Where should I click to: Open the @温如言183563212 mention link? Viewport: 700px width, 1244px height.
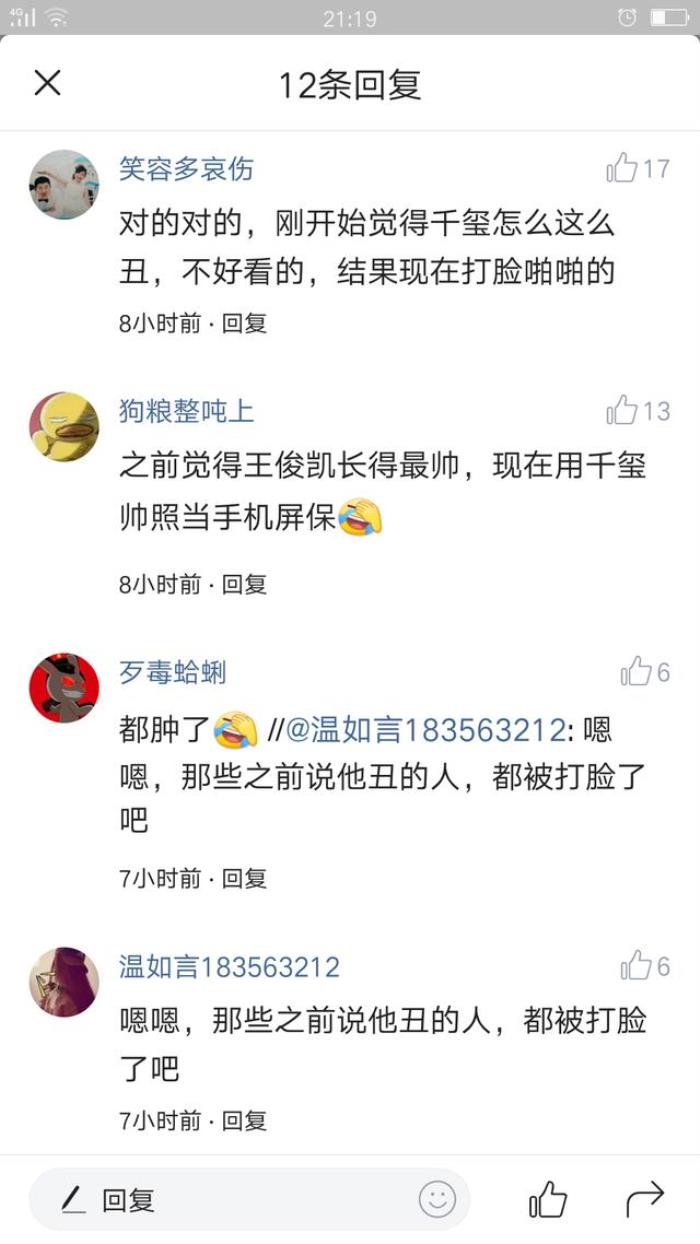click(425, 730)
